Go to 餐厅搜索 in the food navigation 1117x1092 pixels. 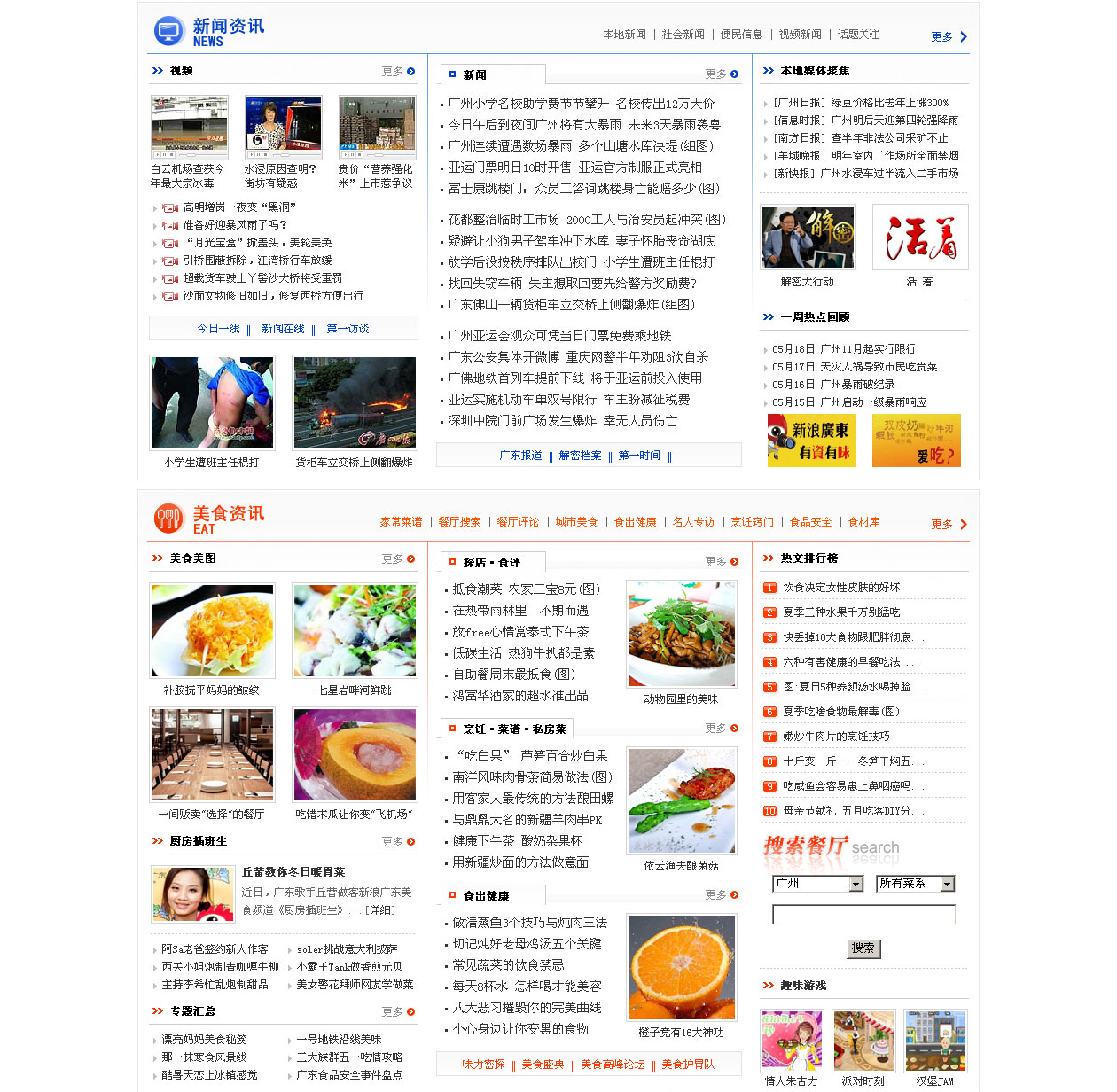[x=459, y=522]
